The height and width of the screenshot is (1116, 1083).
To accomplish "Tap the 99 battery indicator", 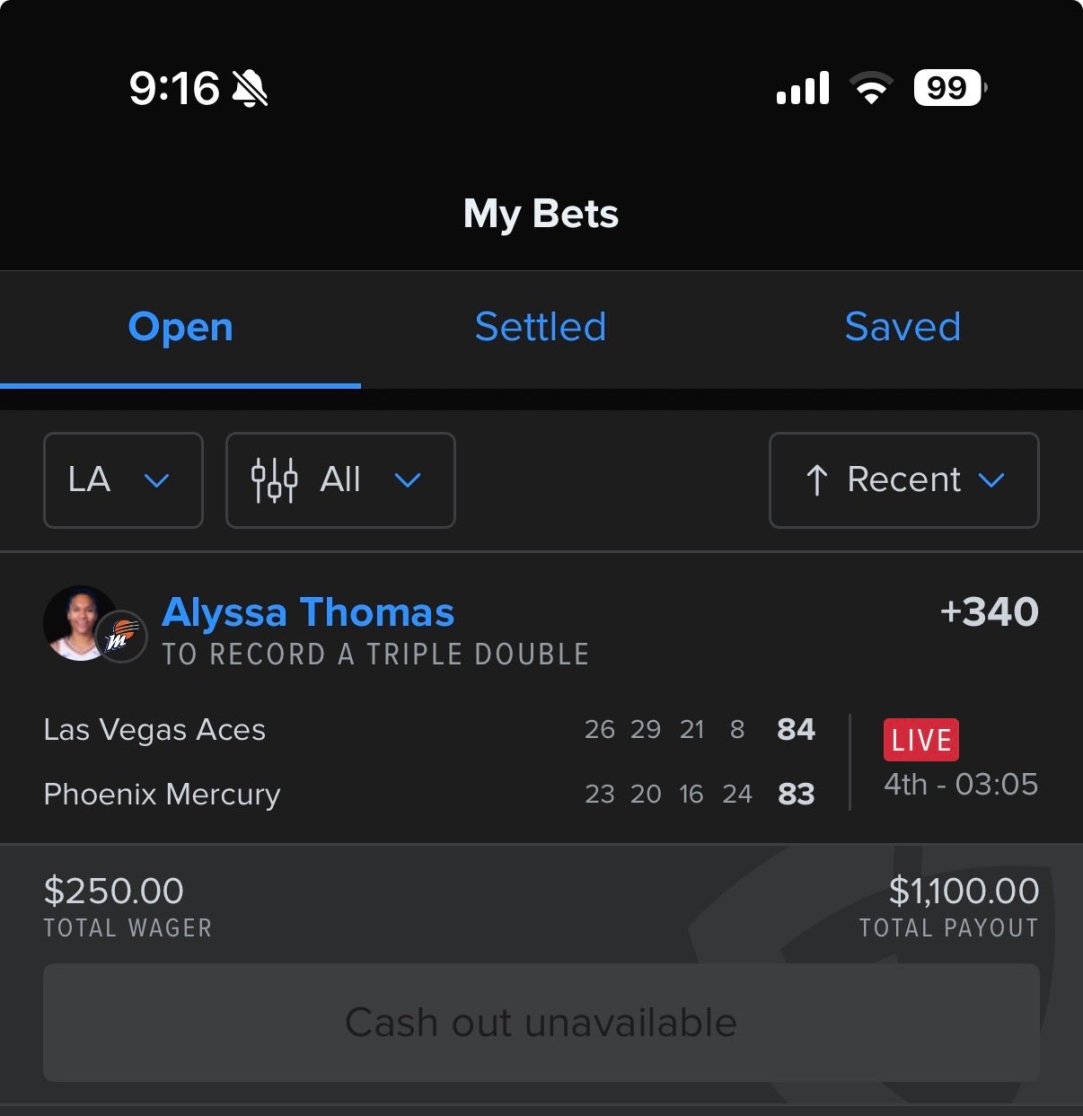I will pyautogui.click(x=946, y=88).
